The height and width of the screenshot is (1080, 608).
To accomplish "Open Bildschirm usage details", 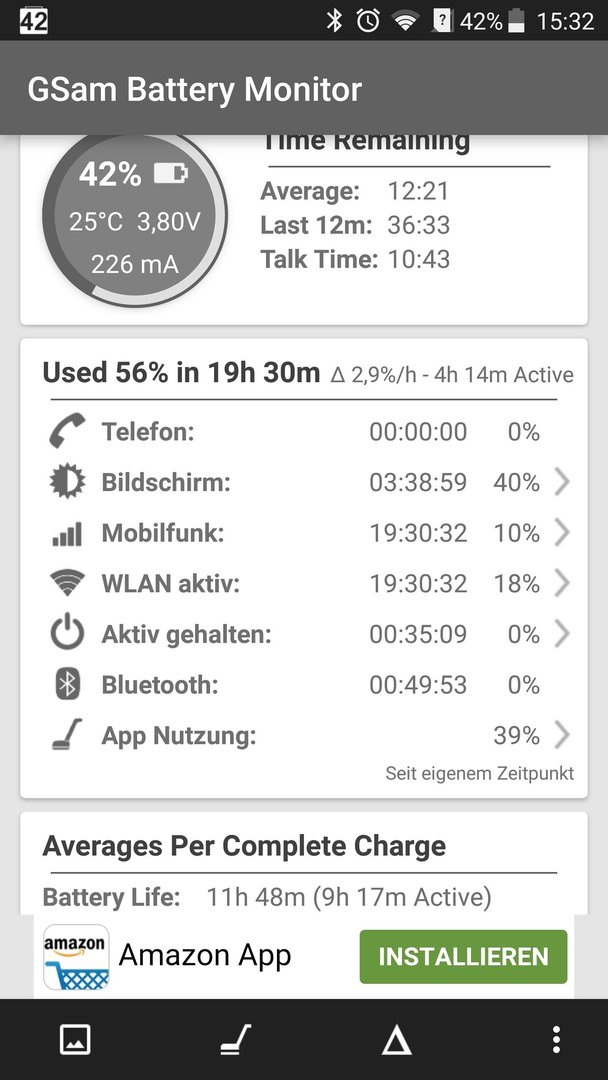I will point(304,483).
